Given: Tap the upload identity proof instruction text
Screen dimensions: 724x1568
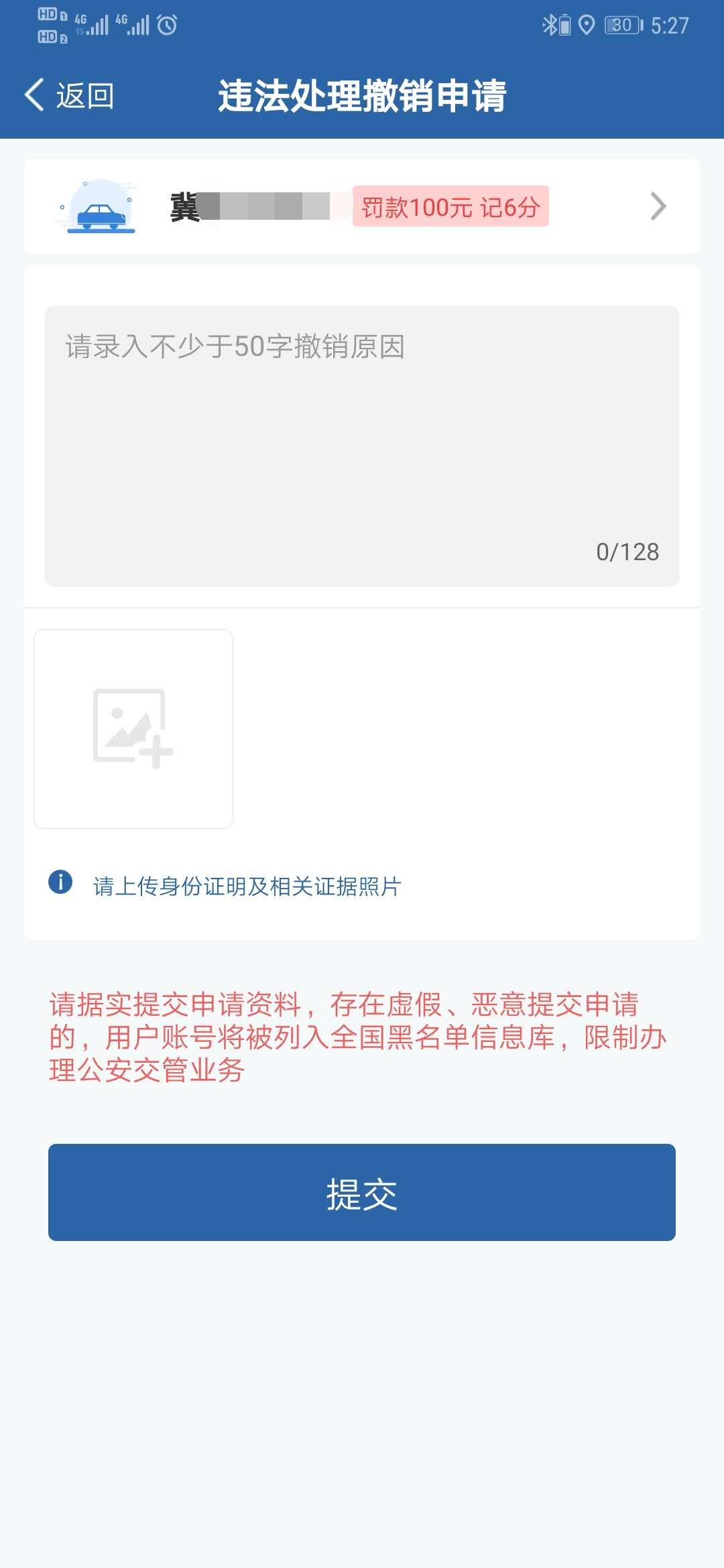Looking at the screenshot, I should click(248, 885).
